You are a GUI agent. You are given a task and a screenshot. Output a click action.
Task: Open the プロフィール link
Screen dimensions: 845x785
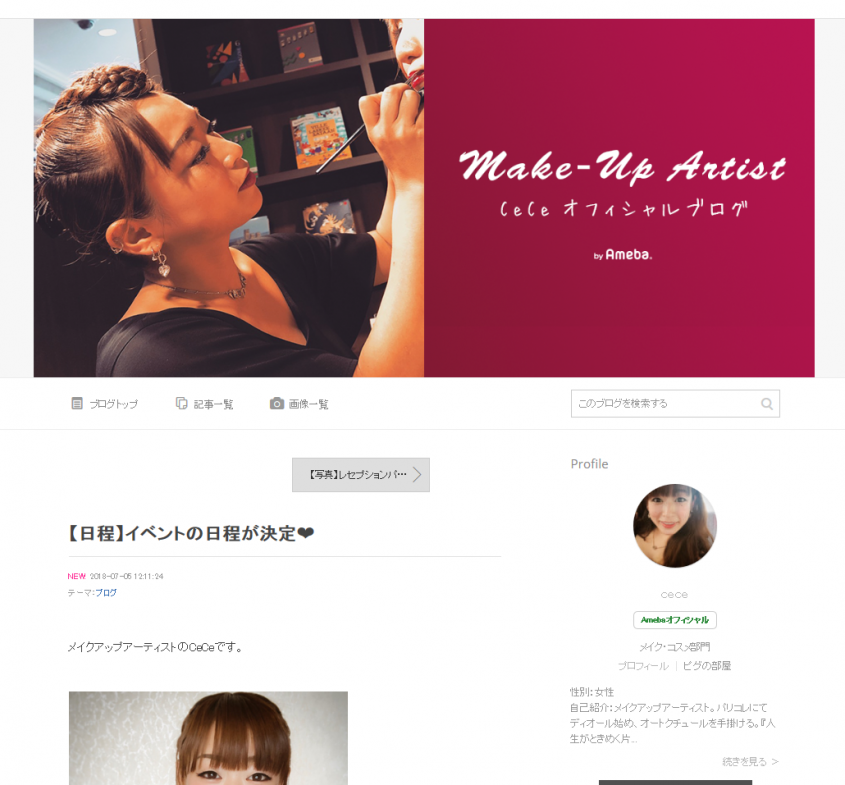coord(642,666)
